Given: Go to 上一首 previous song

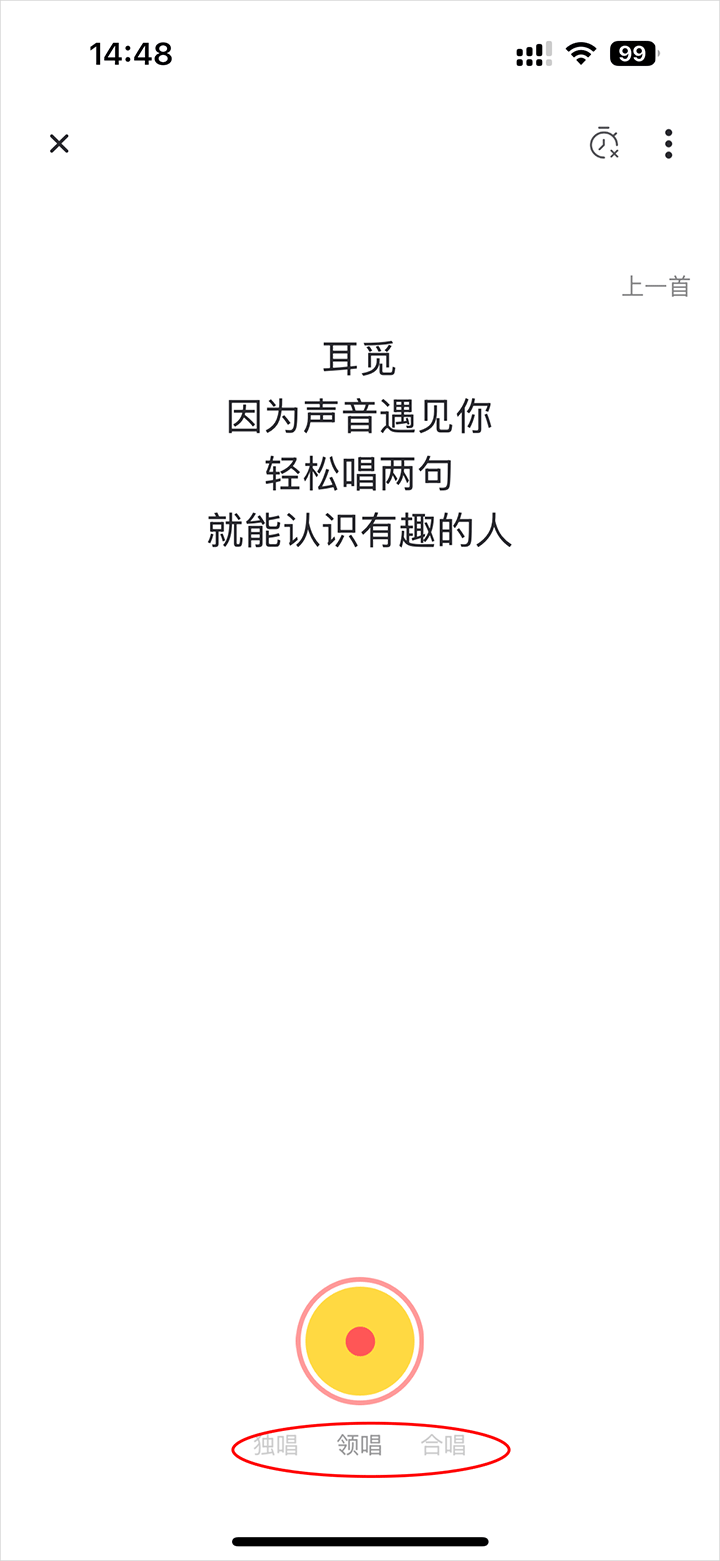Looking at the screenshot, I should coord(655,287).
